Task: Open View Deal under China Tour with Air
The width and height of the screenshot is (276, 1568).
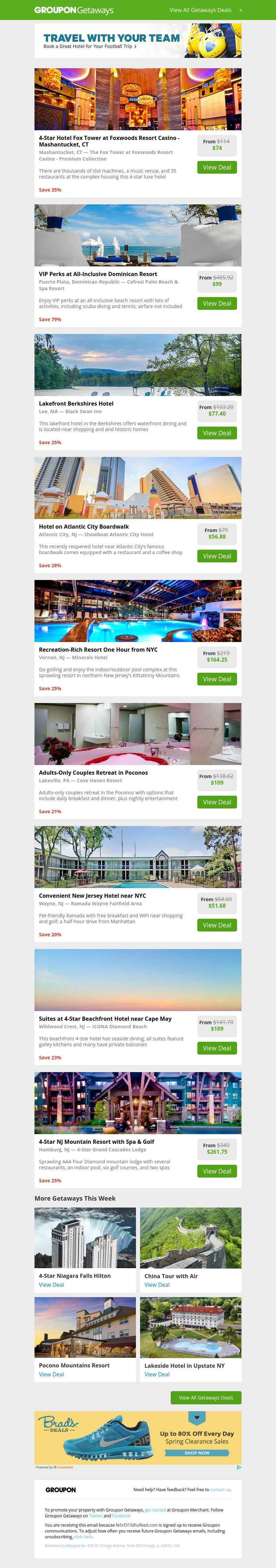Action: pyautogui.click(x=157, y=1284)
